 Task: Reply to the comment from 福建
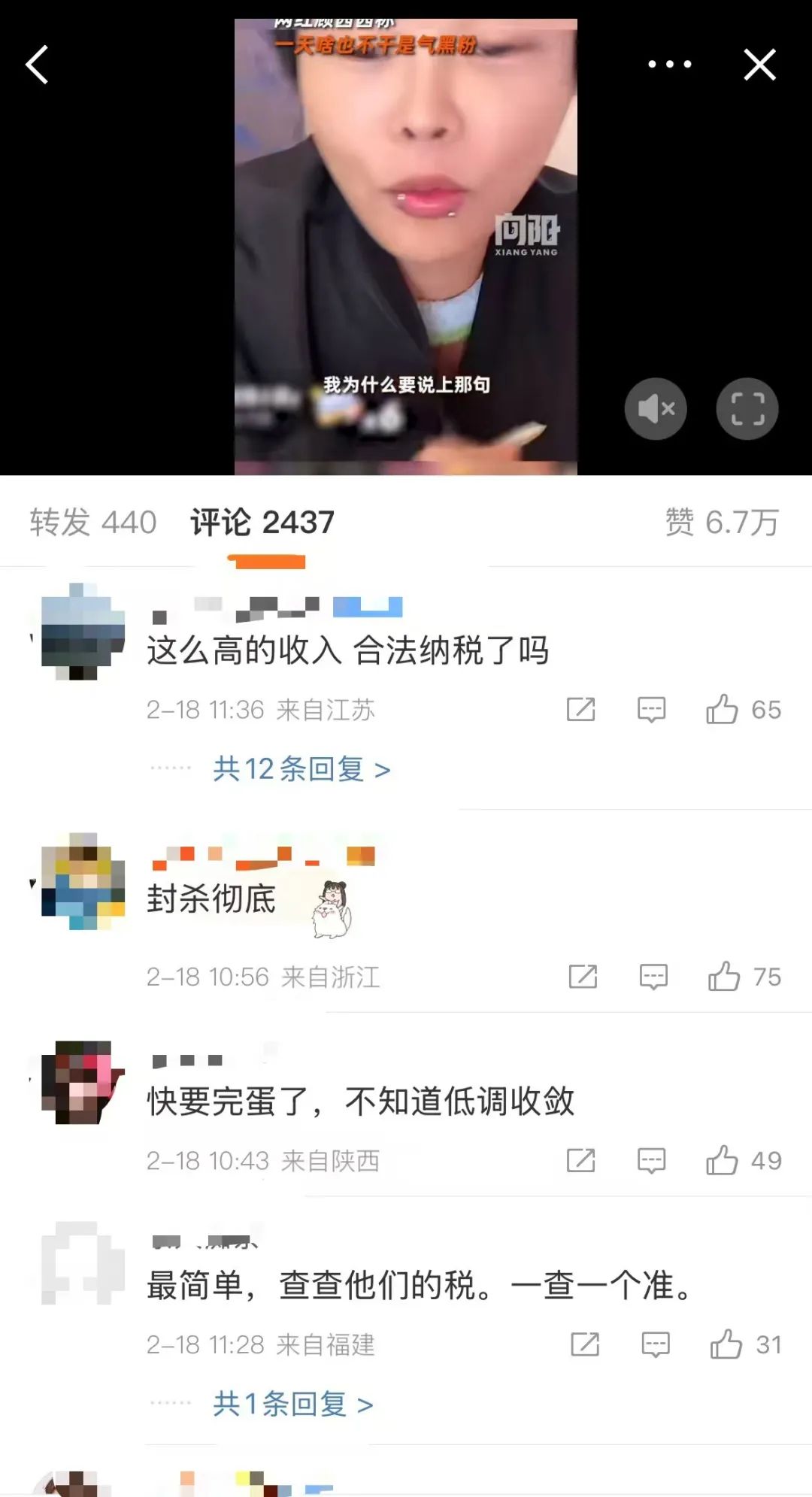click(655, 1344)
